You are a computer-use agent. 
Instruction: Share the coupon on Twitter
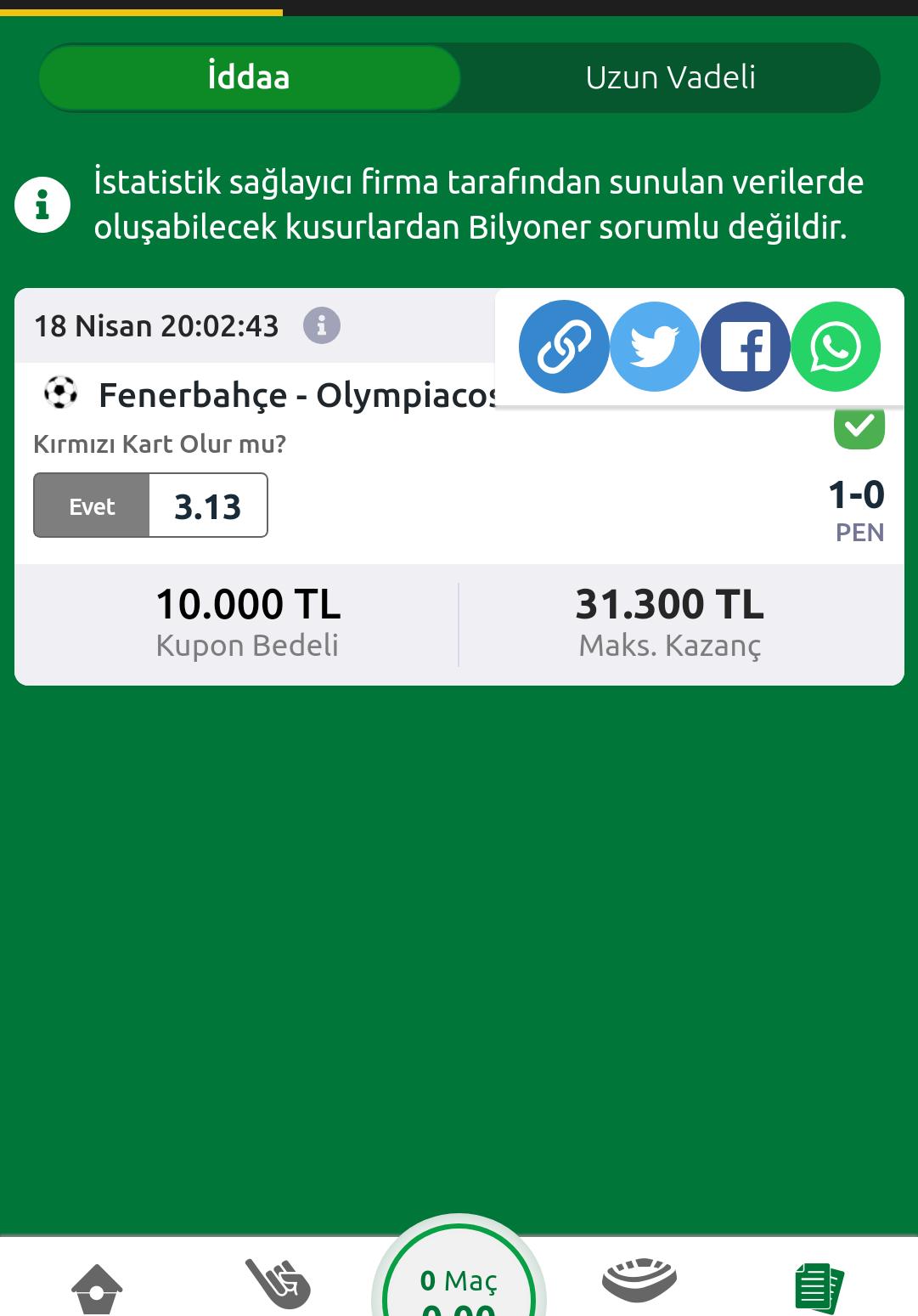[x=654, y=346]
